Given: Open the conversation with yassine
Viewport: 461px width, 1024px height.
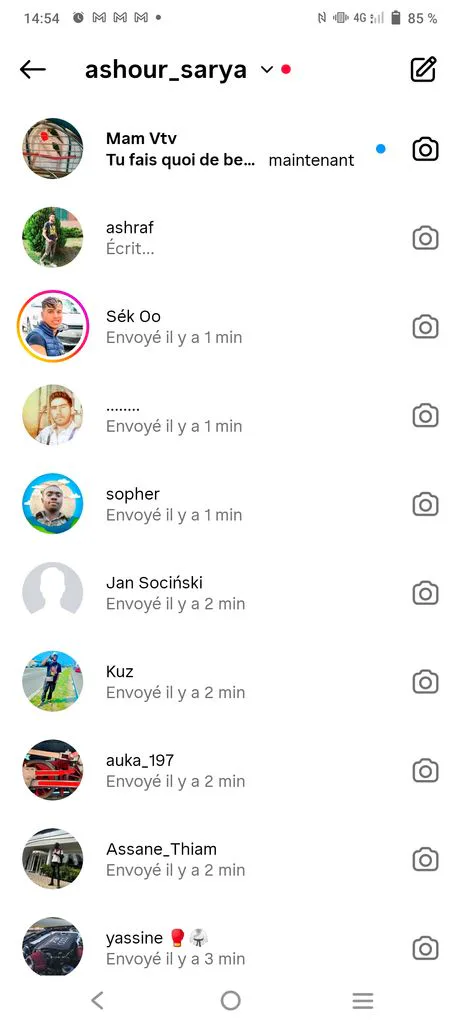Looking at the screenshot, I should pyautogui.click(x=230, y=947).
